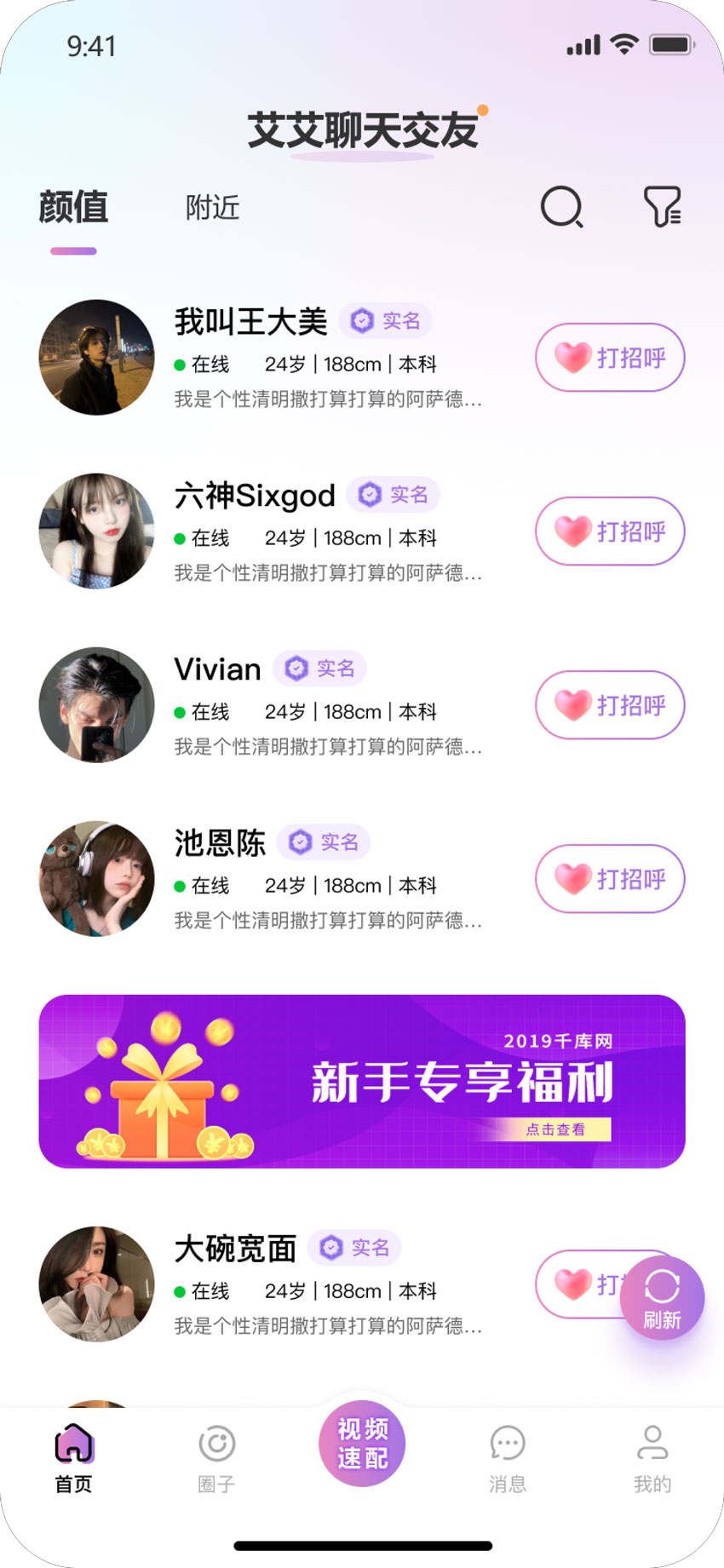This screenshot has height=1568, width=724.
Task: Tap 打招呼 for 六神Sixgod
Action: (610, 531)
